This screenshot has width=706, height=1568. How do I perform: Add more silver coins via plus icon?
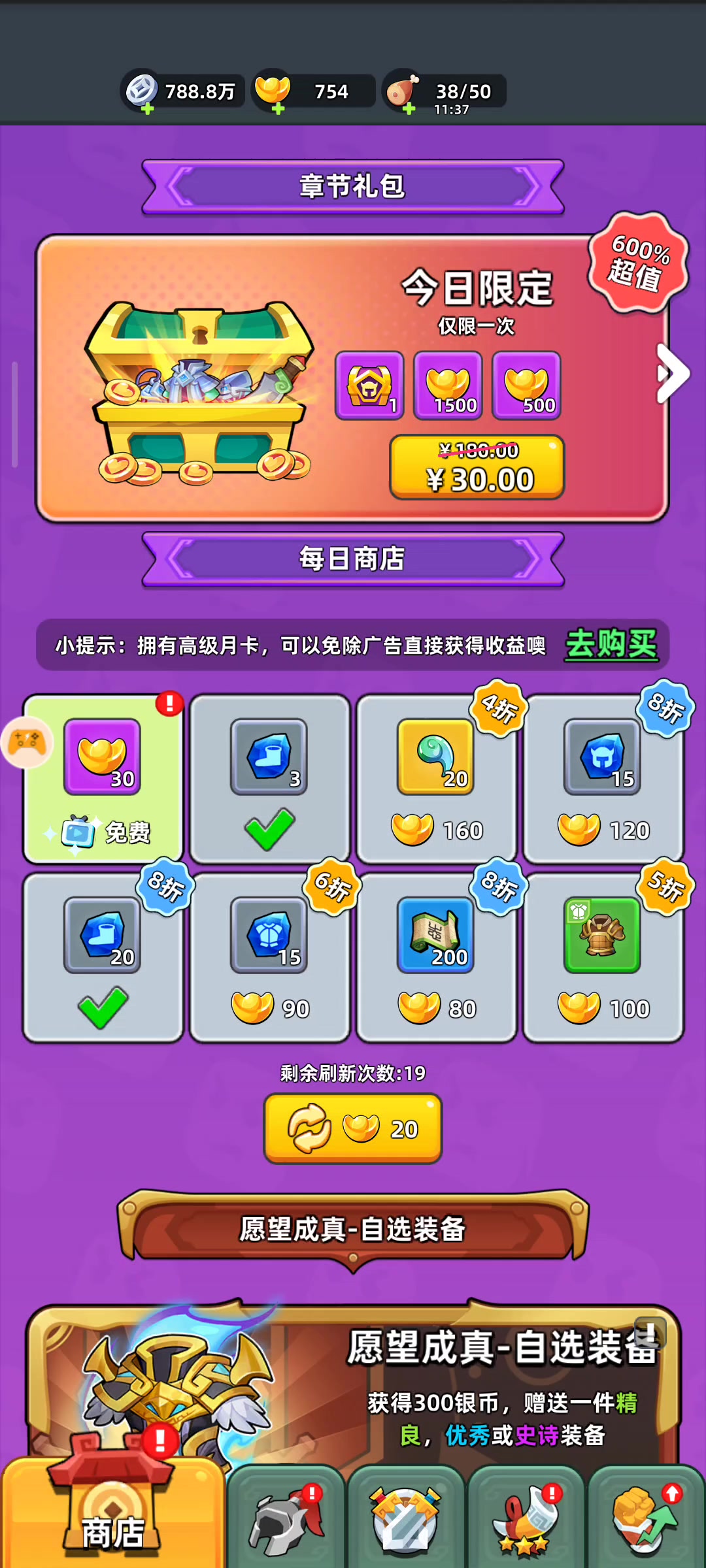click(148, 109)
